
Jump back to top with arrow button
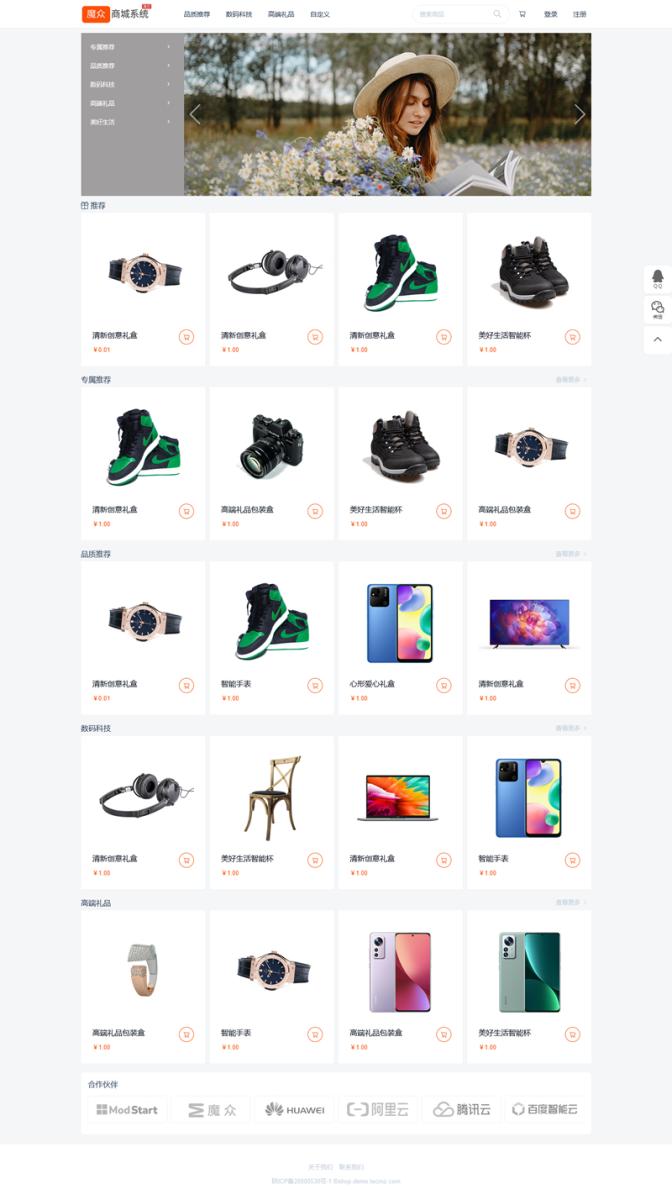657,341
